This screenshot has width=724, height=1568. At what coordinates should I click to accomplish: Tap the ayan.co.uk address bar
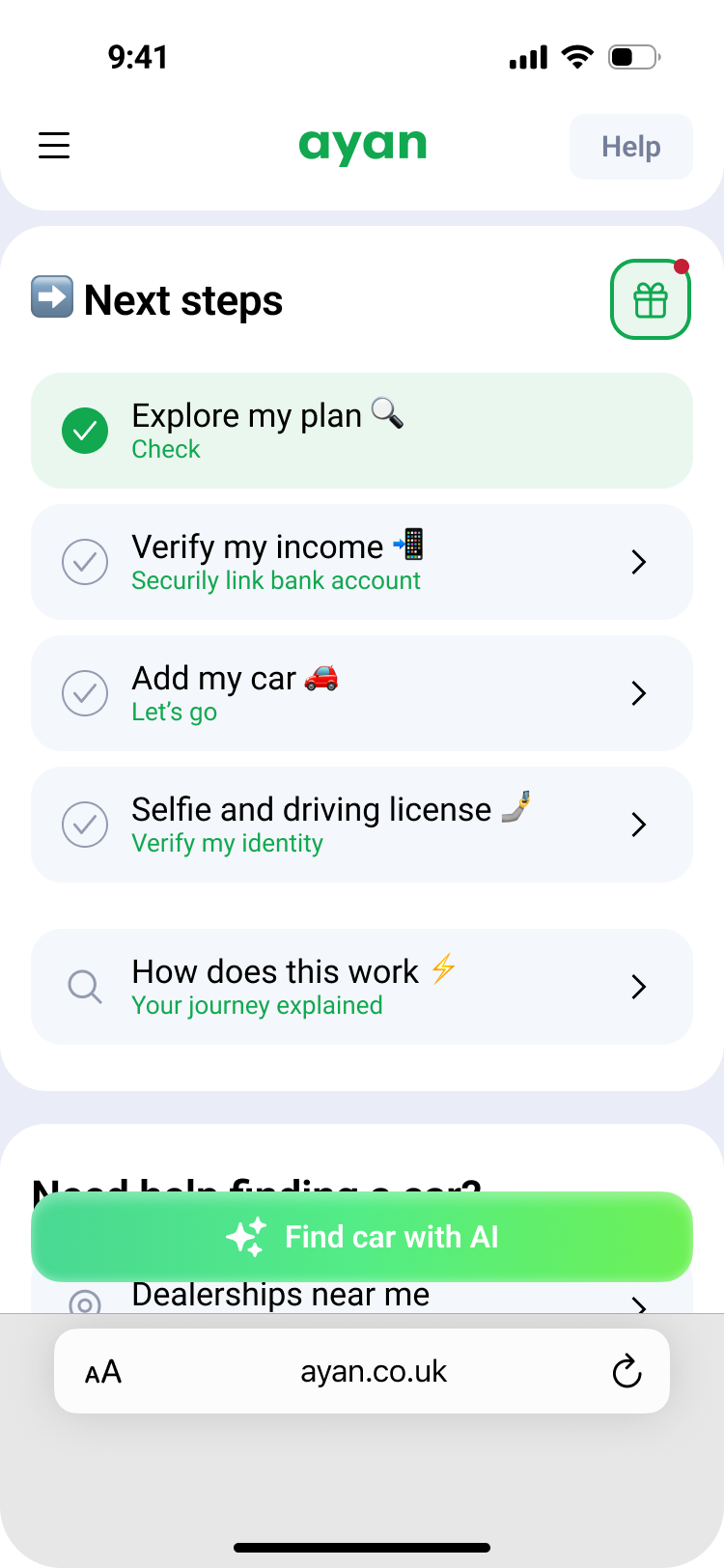pos(374,1371)
